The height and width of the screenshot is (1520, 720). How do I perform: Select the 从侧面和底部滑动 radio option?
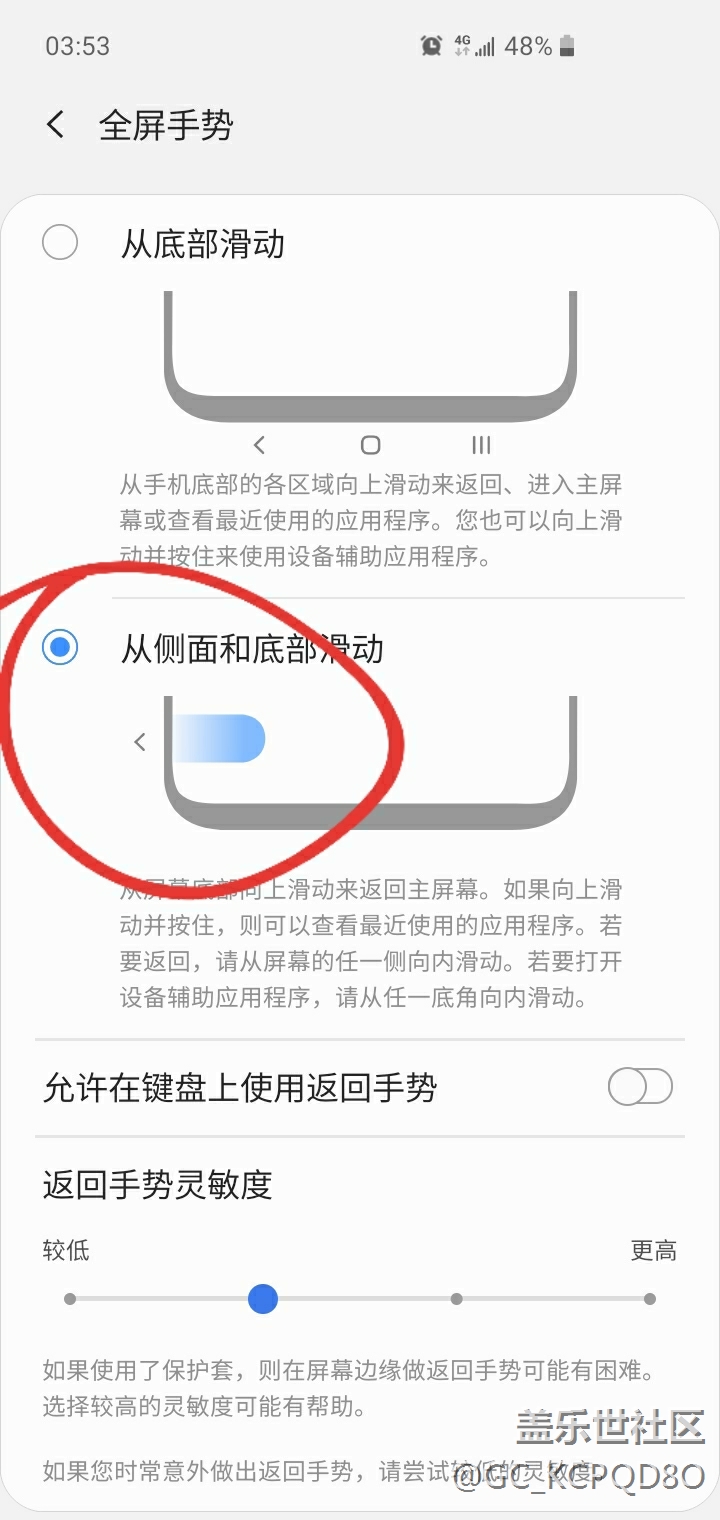pos(60,648)
